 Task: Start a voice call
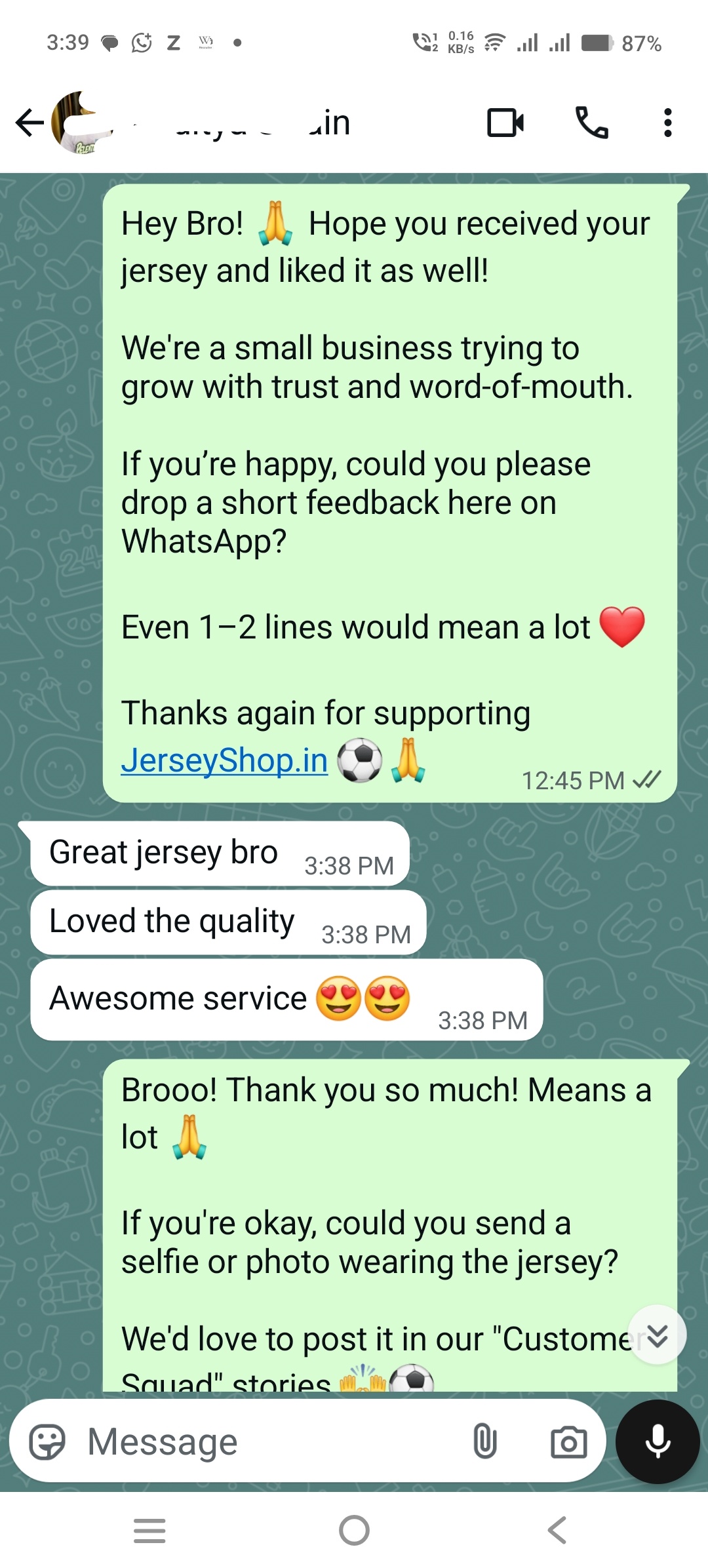(591, 123)
